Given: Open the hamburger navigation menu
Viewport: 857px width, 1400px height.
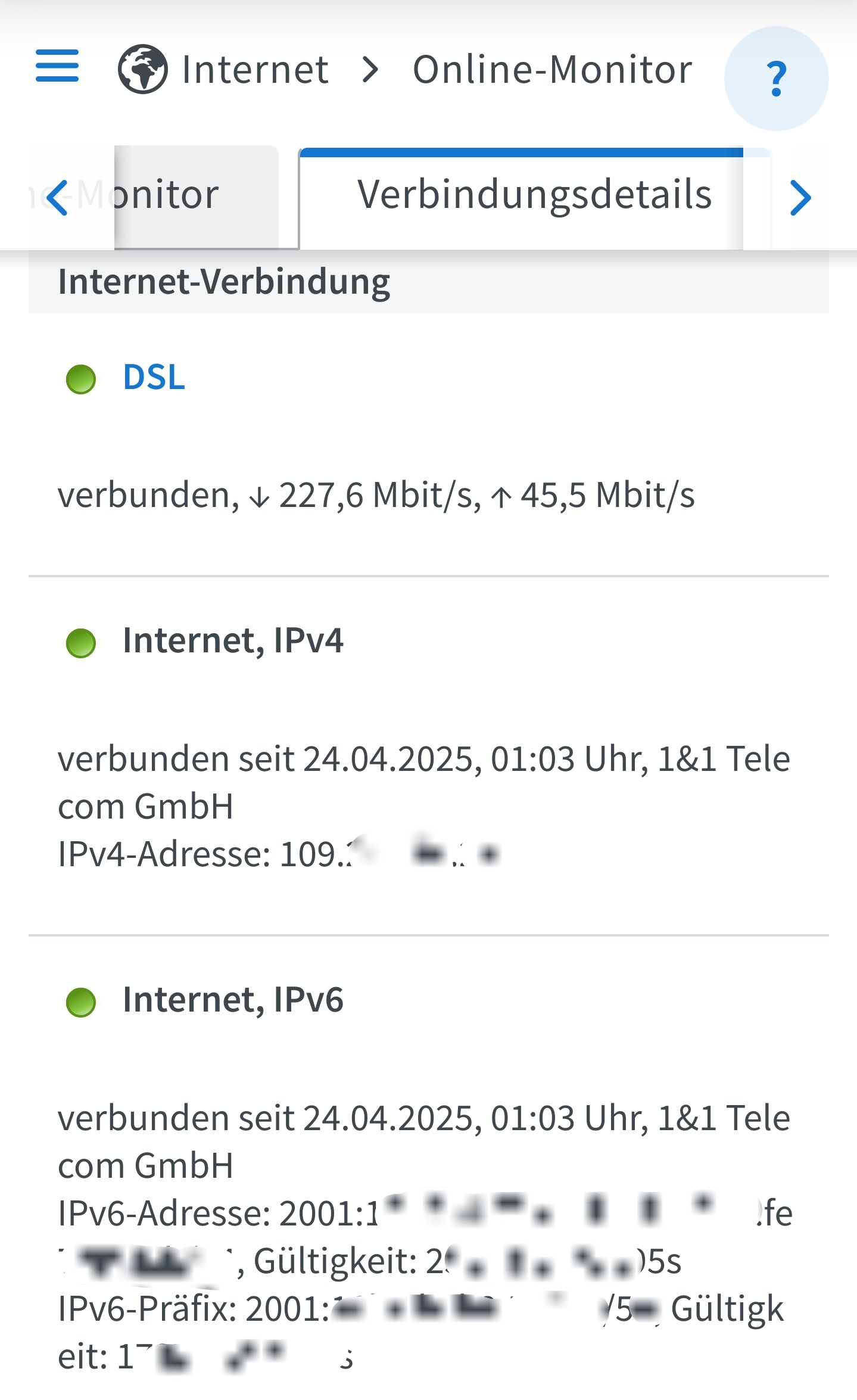Looking at the screenshot, I should point(57,66).
